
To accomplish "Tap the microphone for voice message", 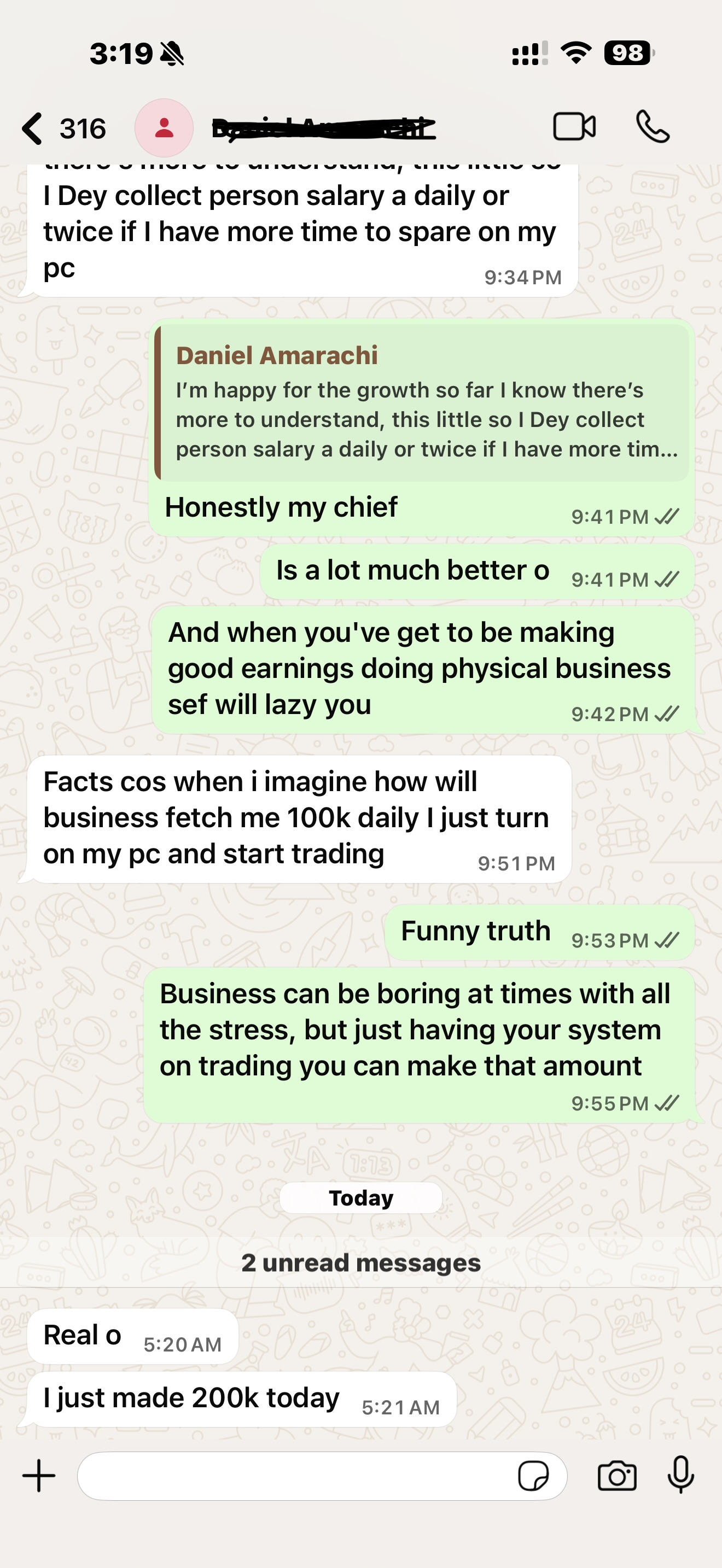I will click(x=680, y=1476).
